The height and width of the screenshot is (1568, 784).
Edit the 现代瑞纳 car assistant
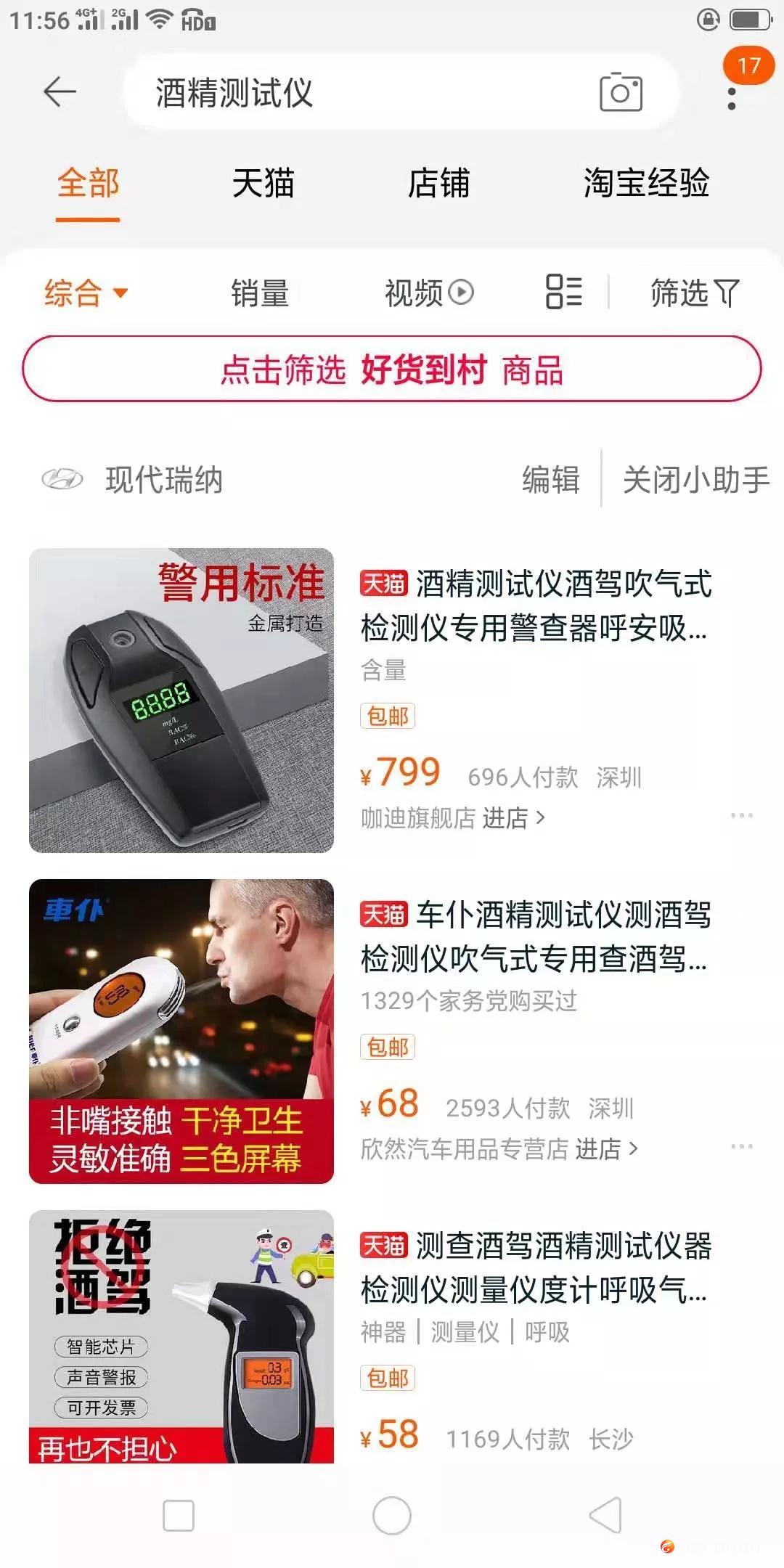click(x=551, y=480)
